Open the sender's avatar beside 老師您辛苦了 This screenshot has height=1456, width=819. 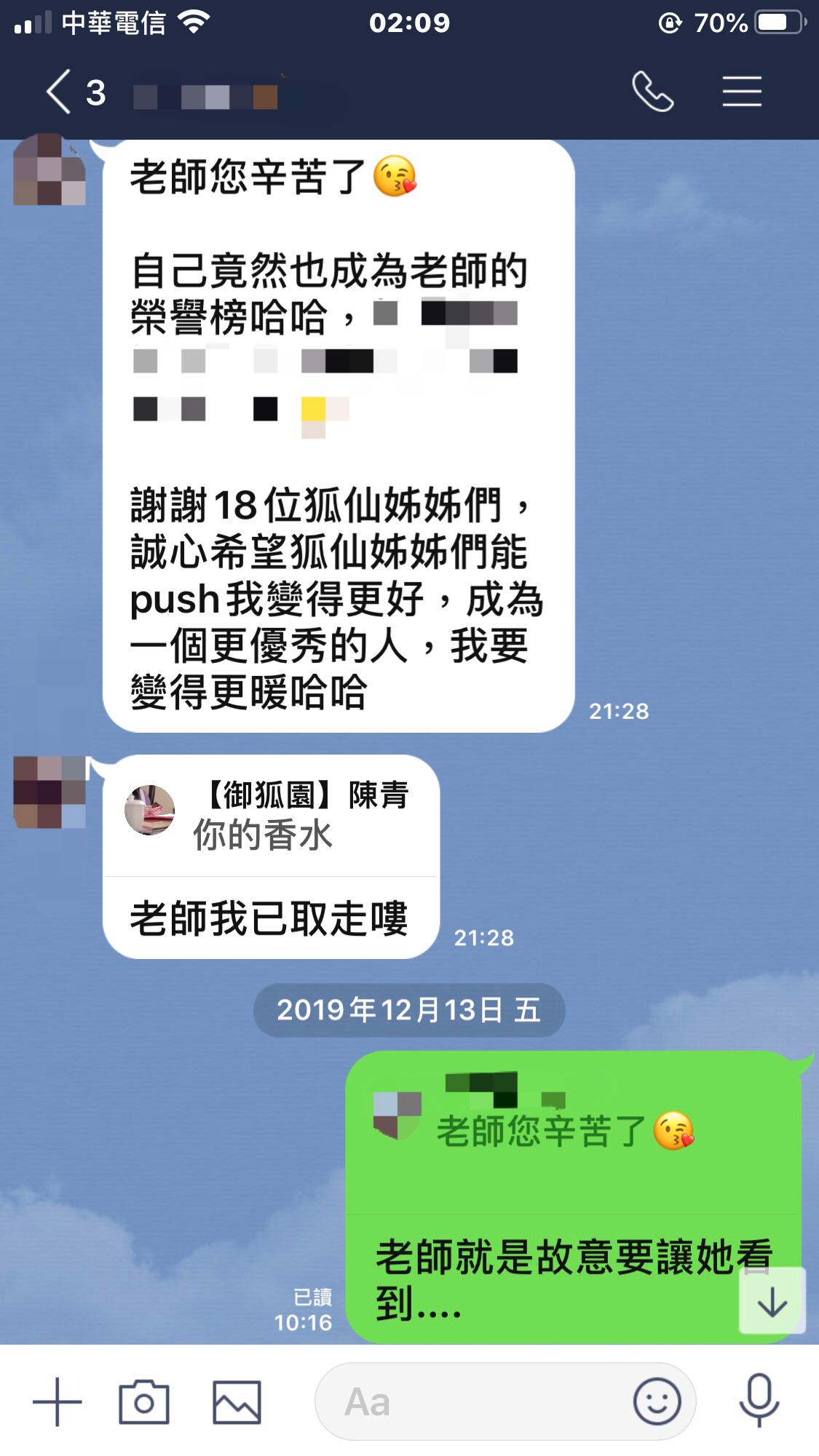[x=50, y=170]
